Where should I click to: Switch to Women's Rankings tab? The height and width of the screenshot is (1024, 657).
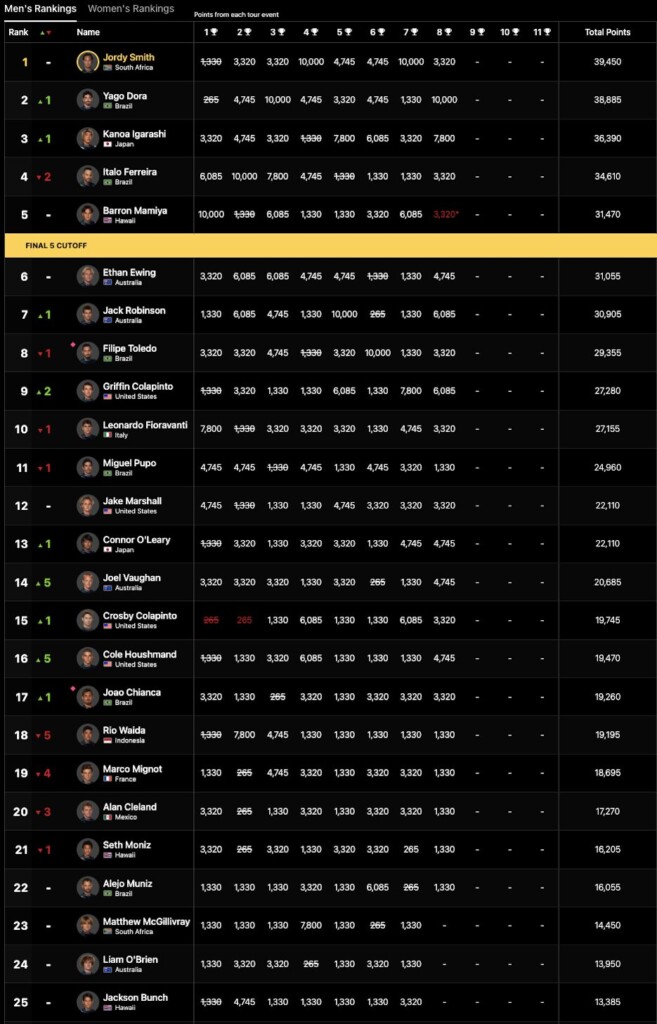tap(131, 9)
